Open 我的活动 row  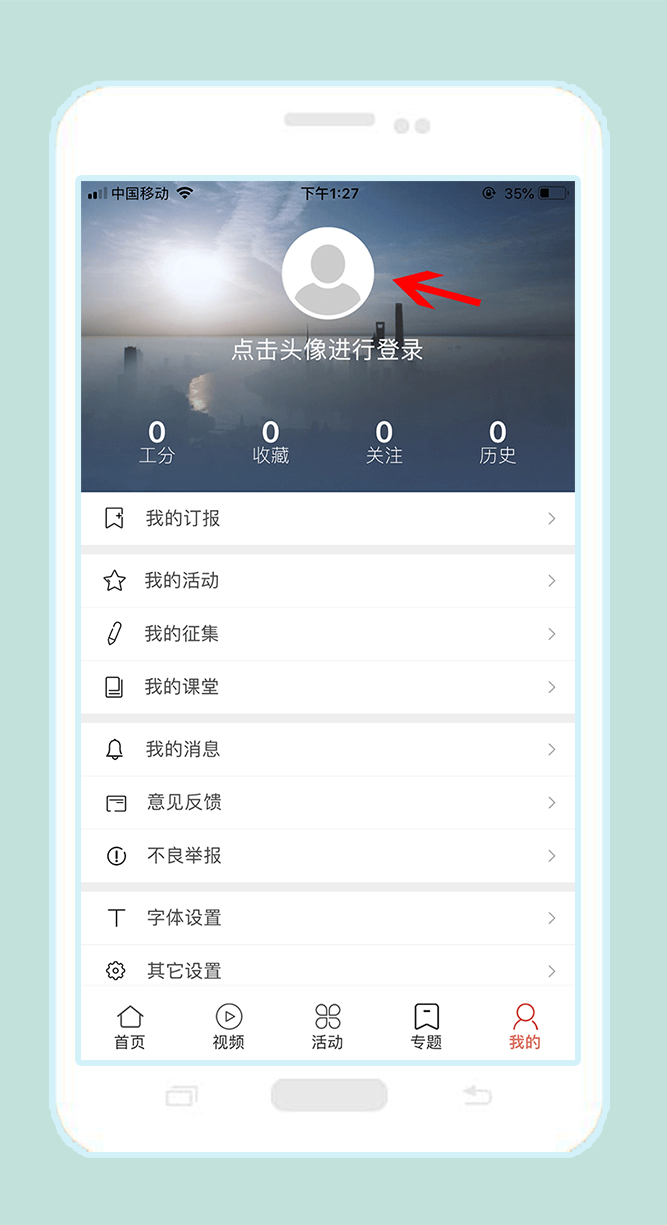click(x=327, y=581)
